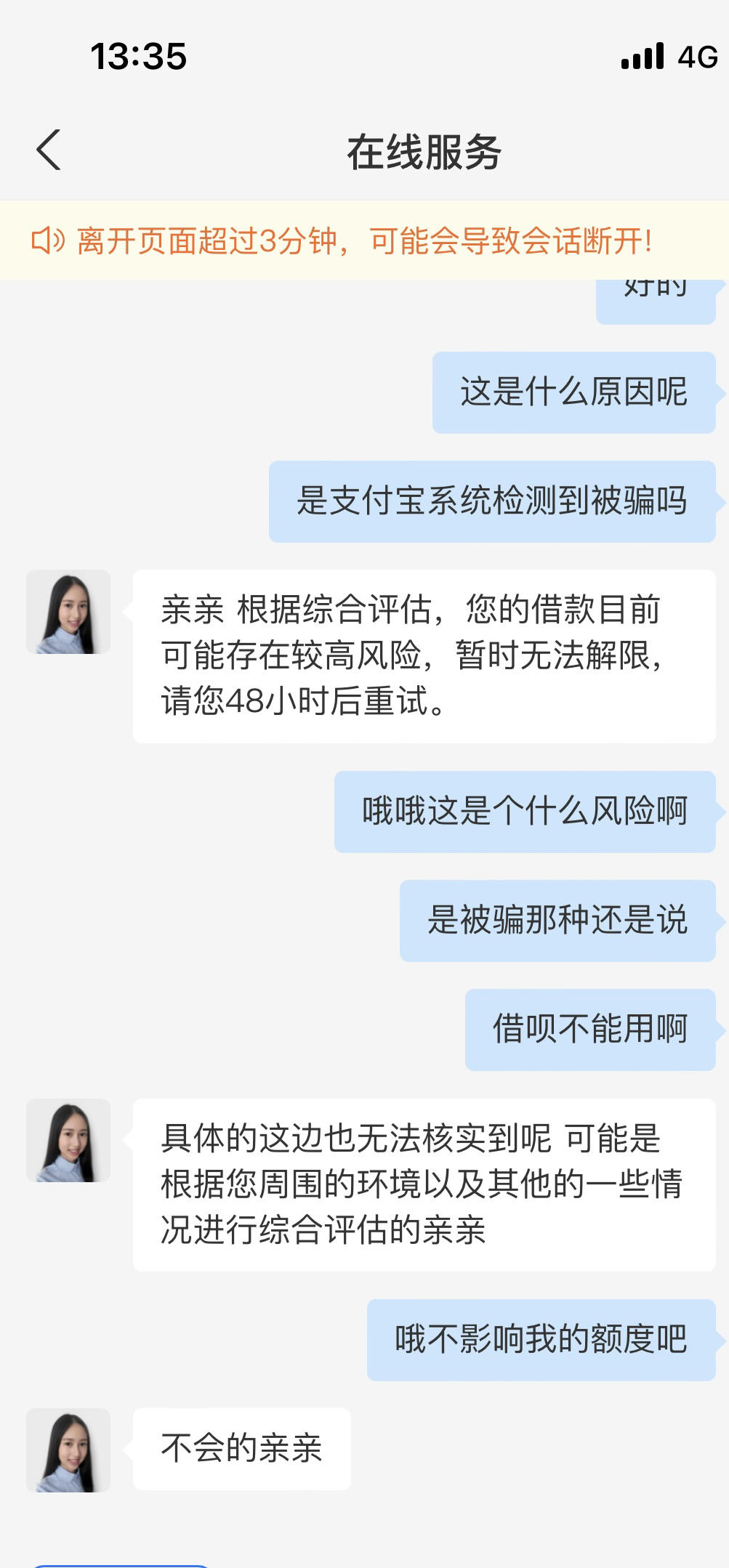Tap the message '哦哦这是个什么风险啊'
The image size is (729, 1568).
pos(523,814)
